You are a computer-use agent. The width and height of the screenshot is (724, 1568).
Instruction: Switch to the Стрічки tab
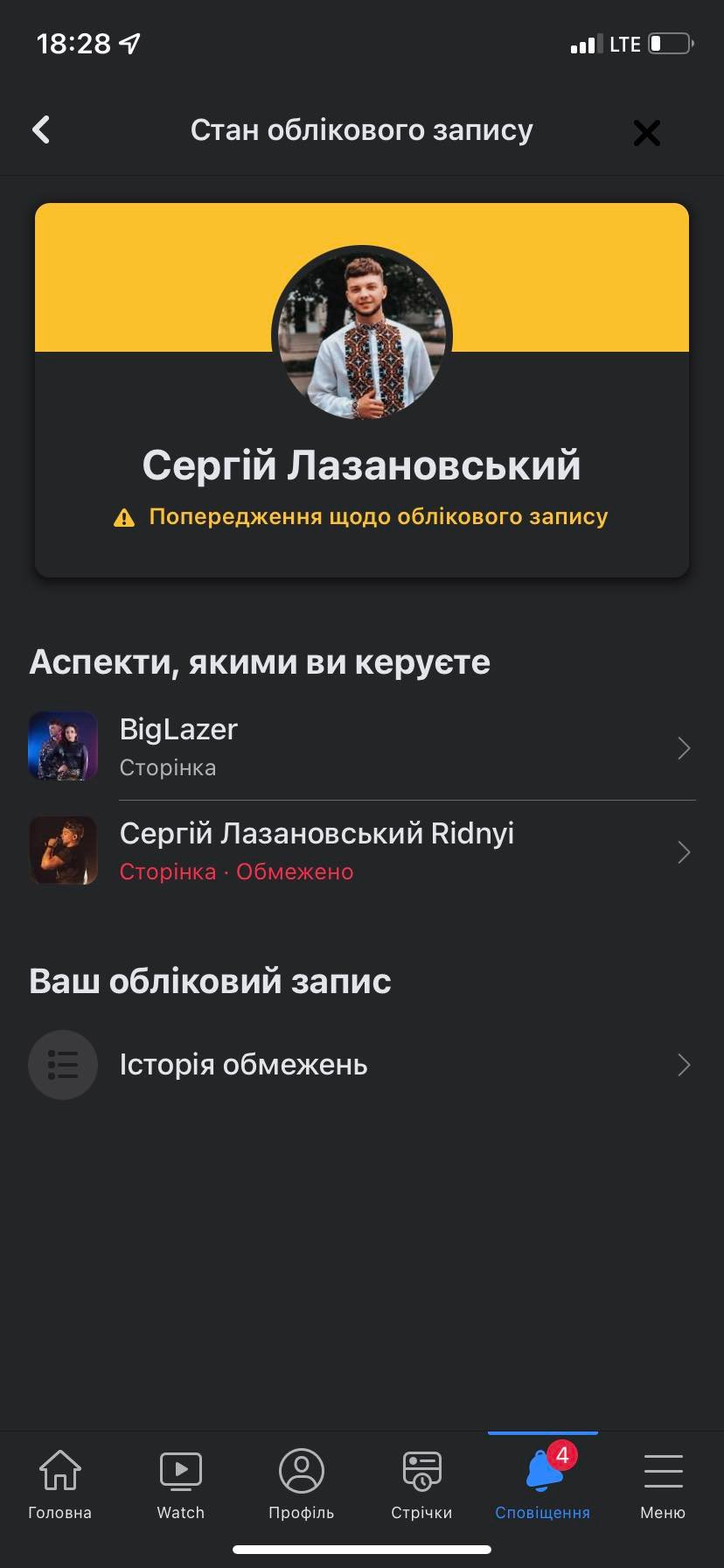coord(421,1484)
